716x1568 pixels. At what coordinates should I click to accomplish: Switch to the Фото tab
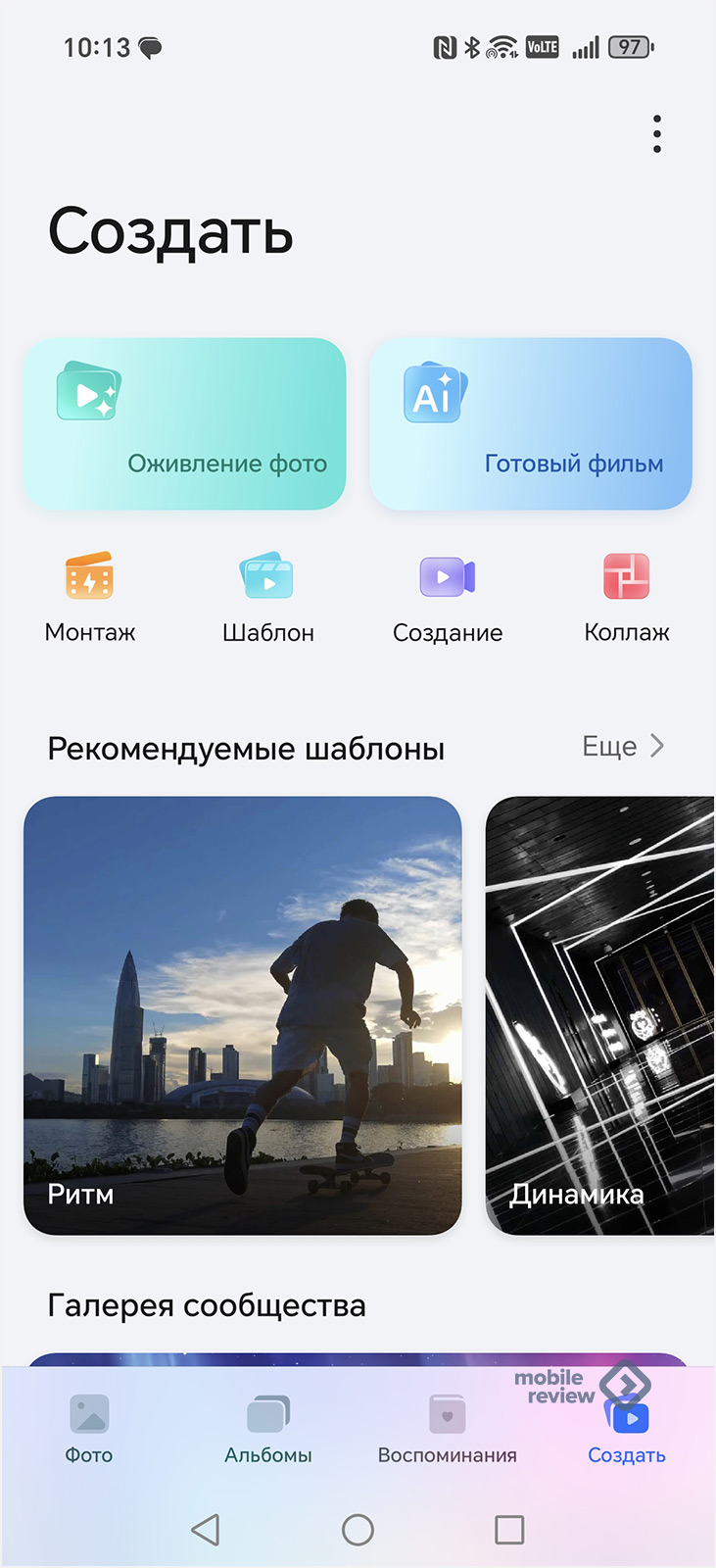point(89,1430)
